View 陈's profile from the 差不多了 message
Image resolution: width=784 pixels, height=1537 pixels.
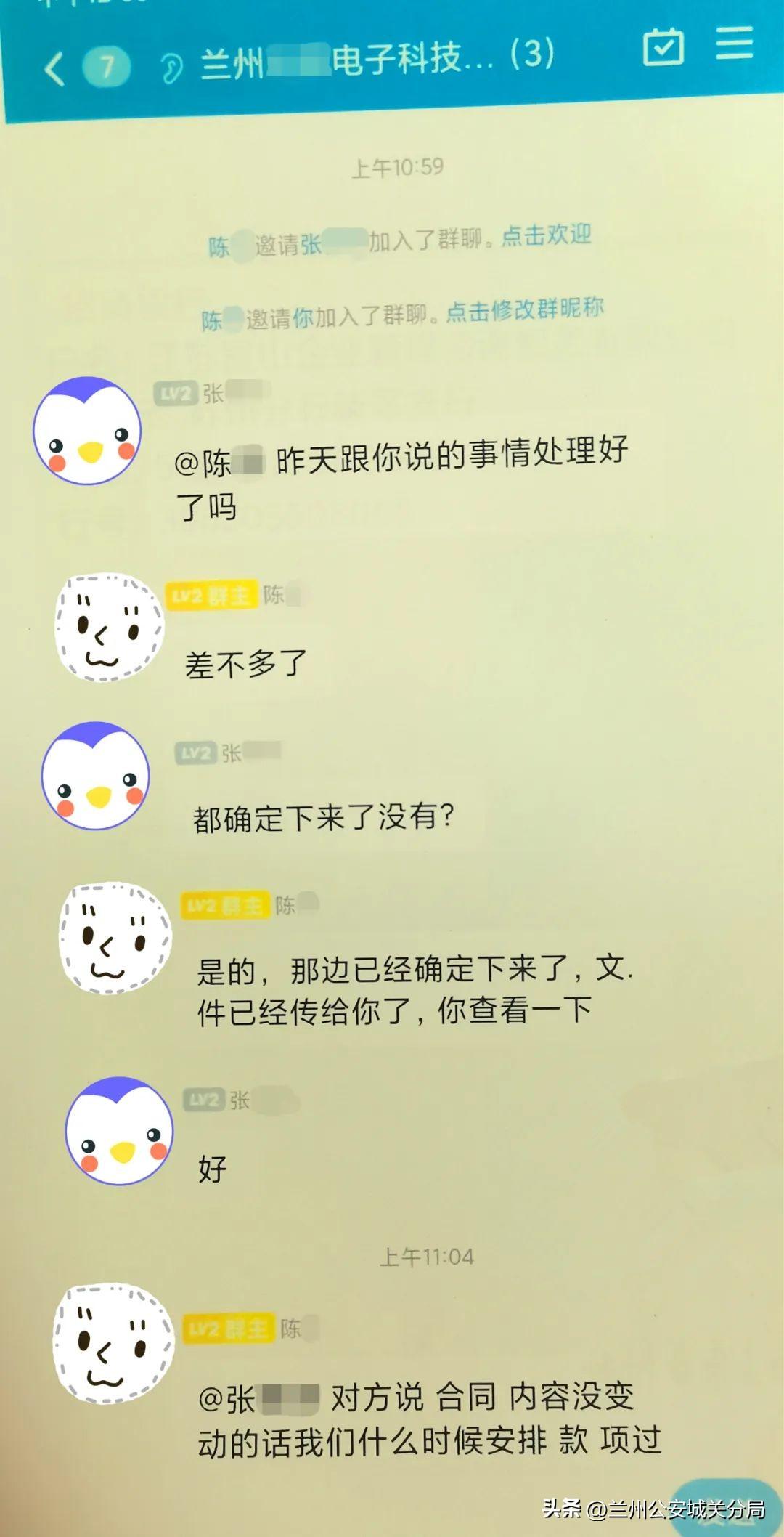(x=110, y=628)
